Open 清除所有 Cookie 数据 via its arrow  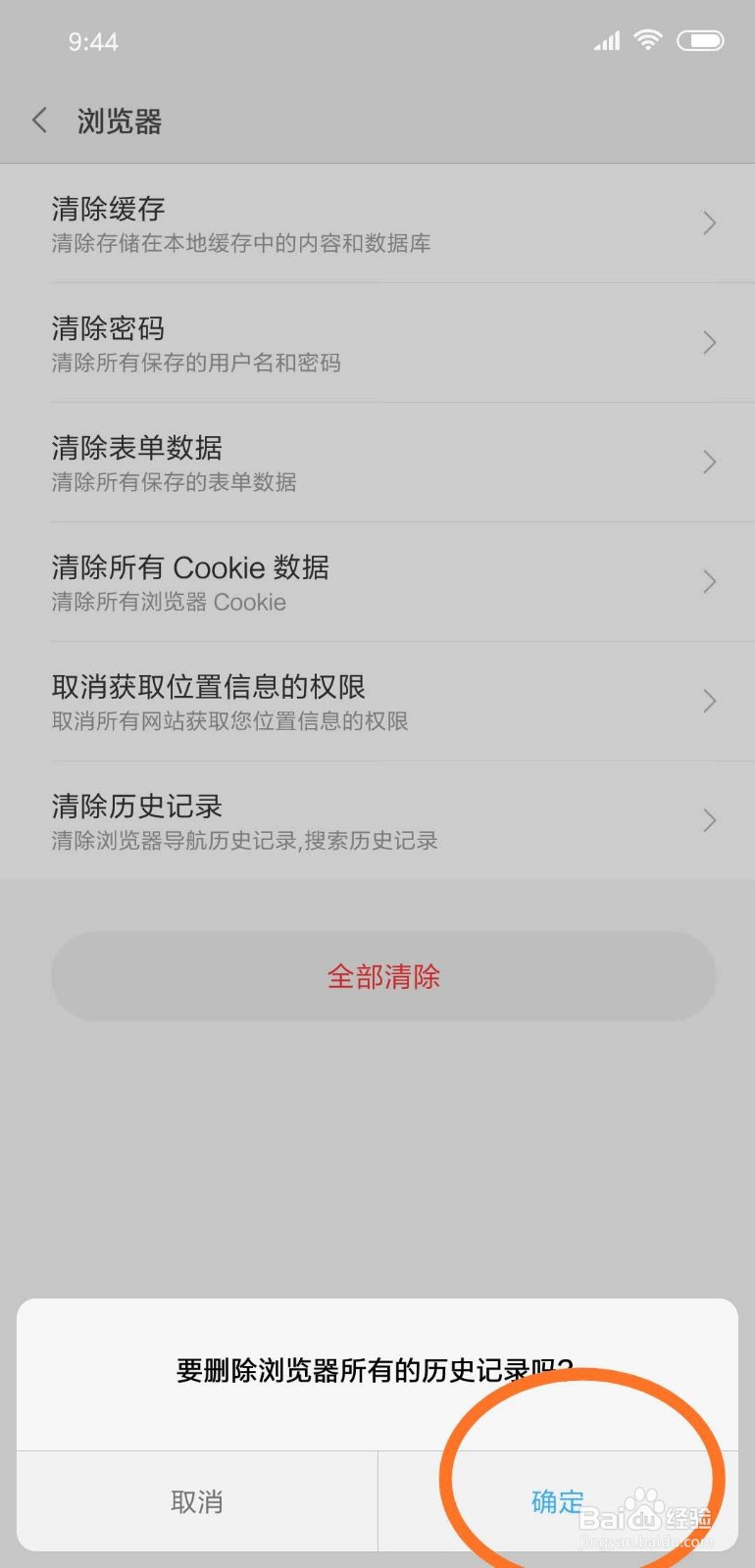[x=709, y=582]
